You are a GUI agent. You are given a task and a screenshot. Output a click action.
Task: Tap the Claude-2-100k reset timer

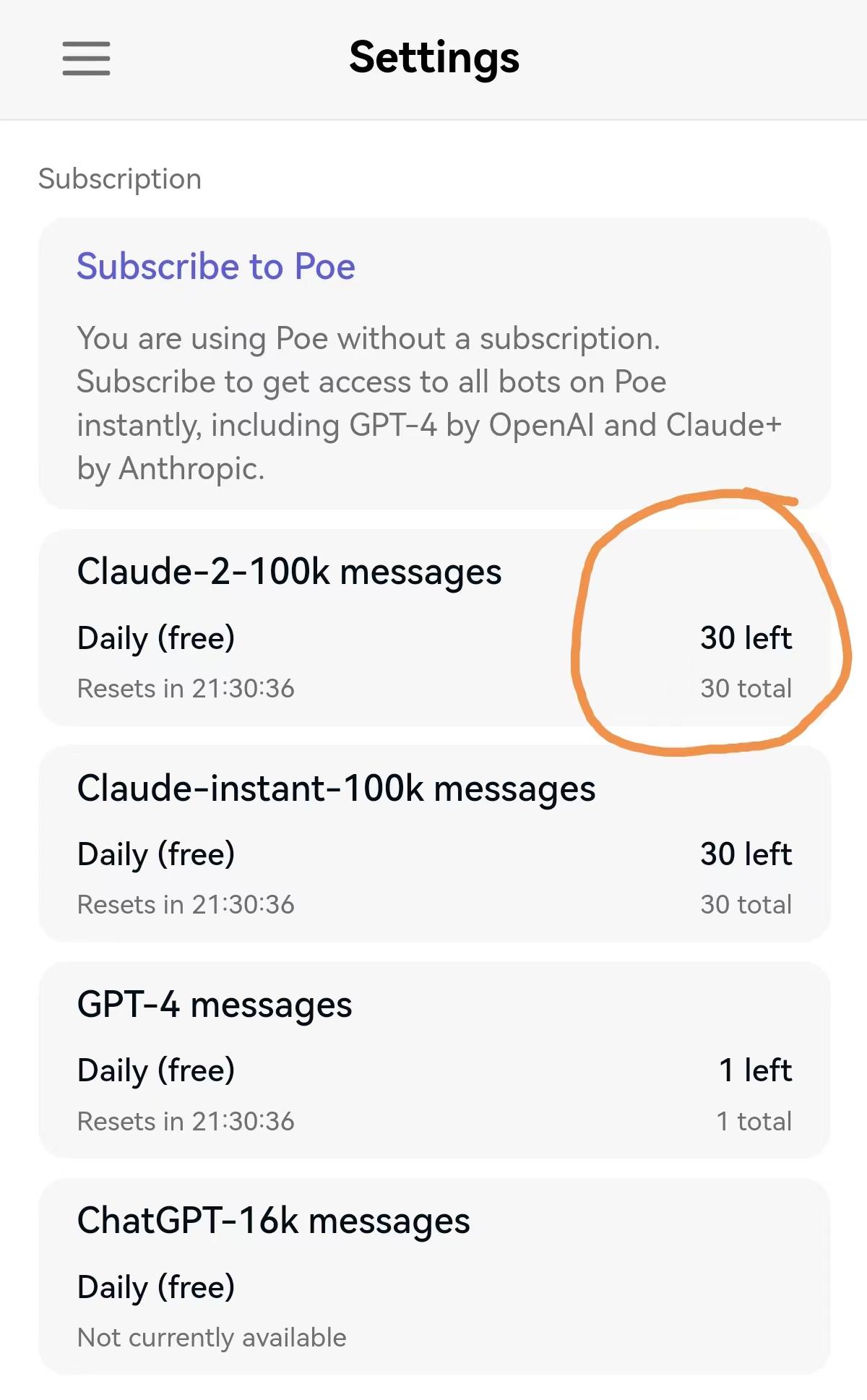point(186,688)
